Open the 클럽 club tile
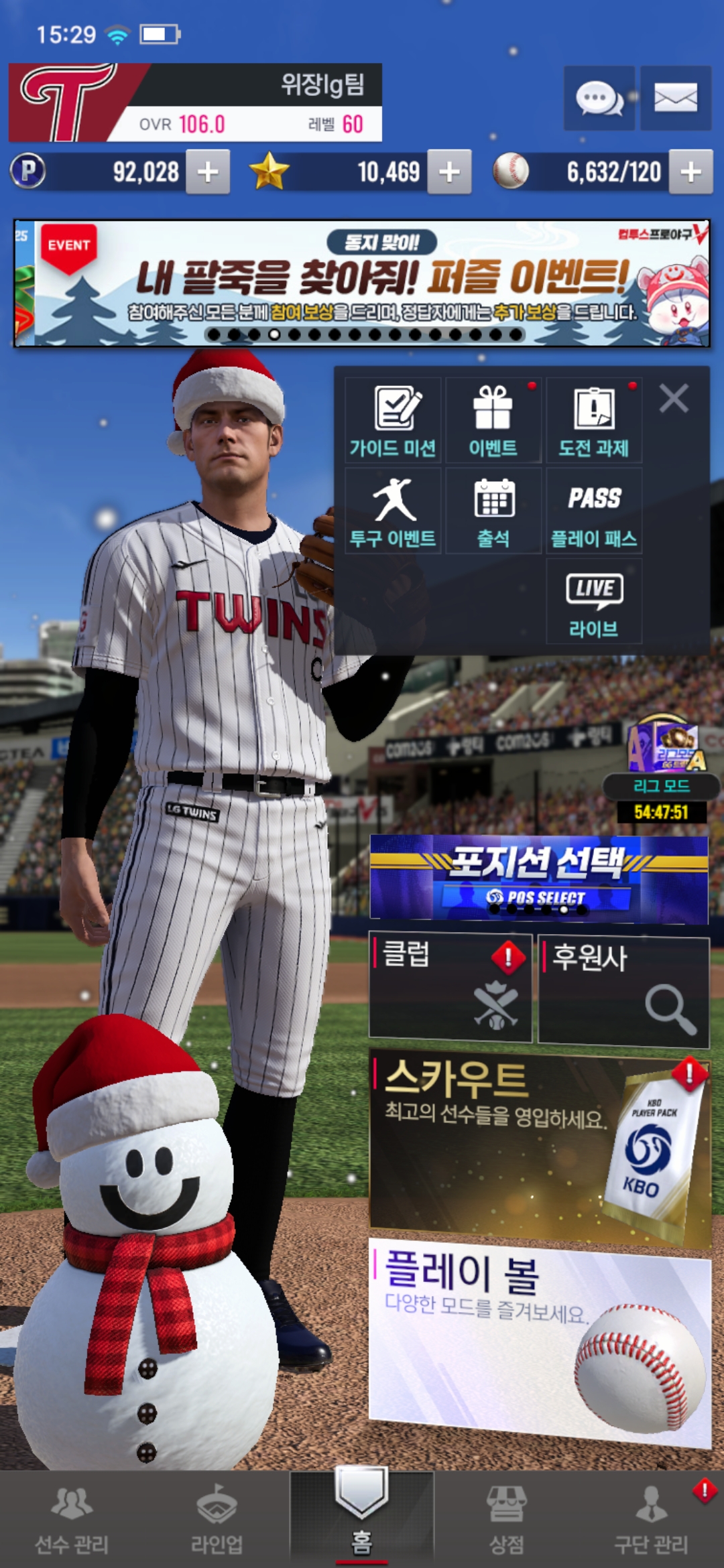Viewport: 724px width, 1568px height. coord(450,986)
